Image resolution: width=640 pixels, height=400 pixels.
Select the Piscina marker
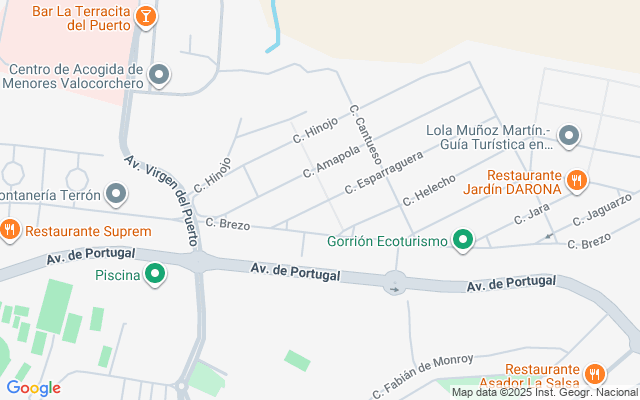point(155,273)
